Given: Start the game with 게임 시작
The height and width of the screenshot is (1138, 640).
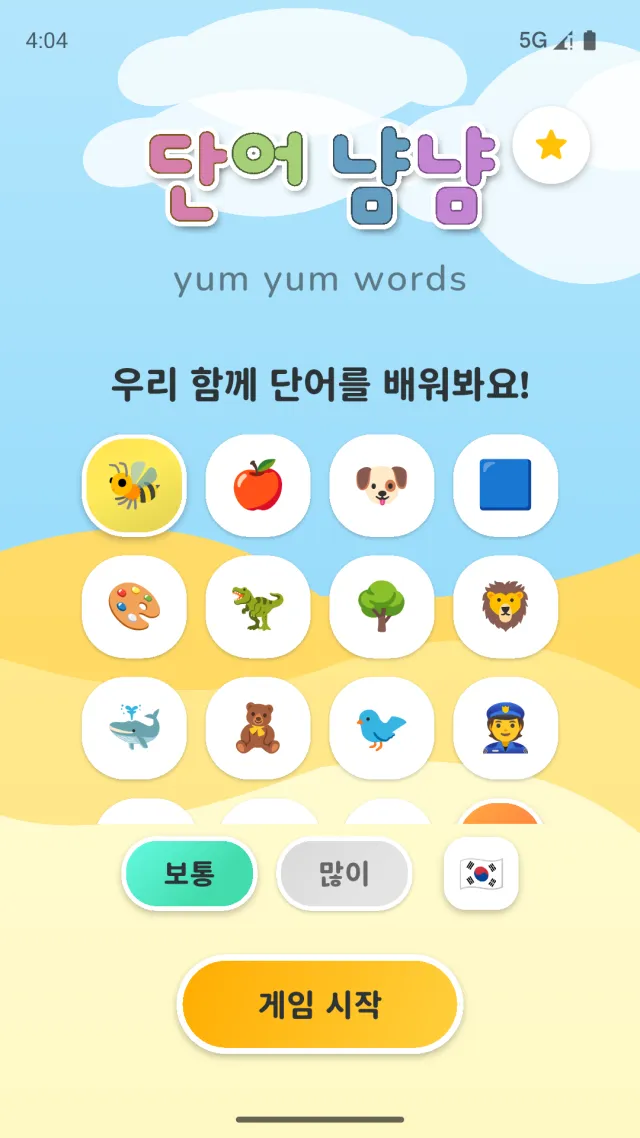Looking at the screenshot, I should point(320,1004).
